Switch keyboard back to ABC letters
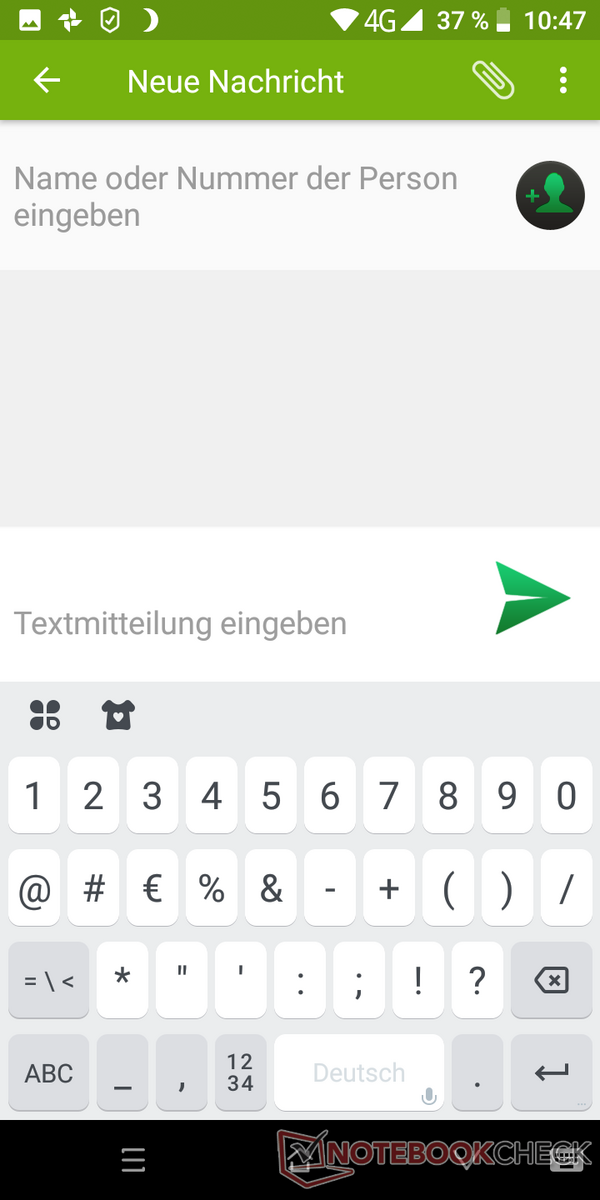Image resolution: width=600 pixels, height=1200 pixels. click(49, 1073)
